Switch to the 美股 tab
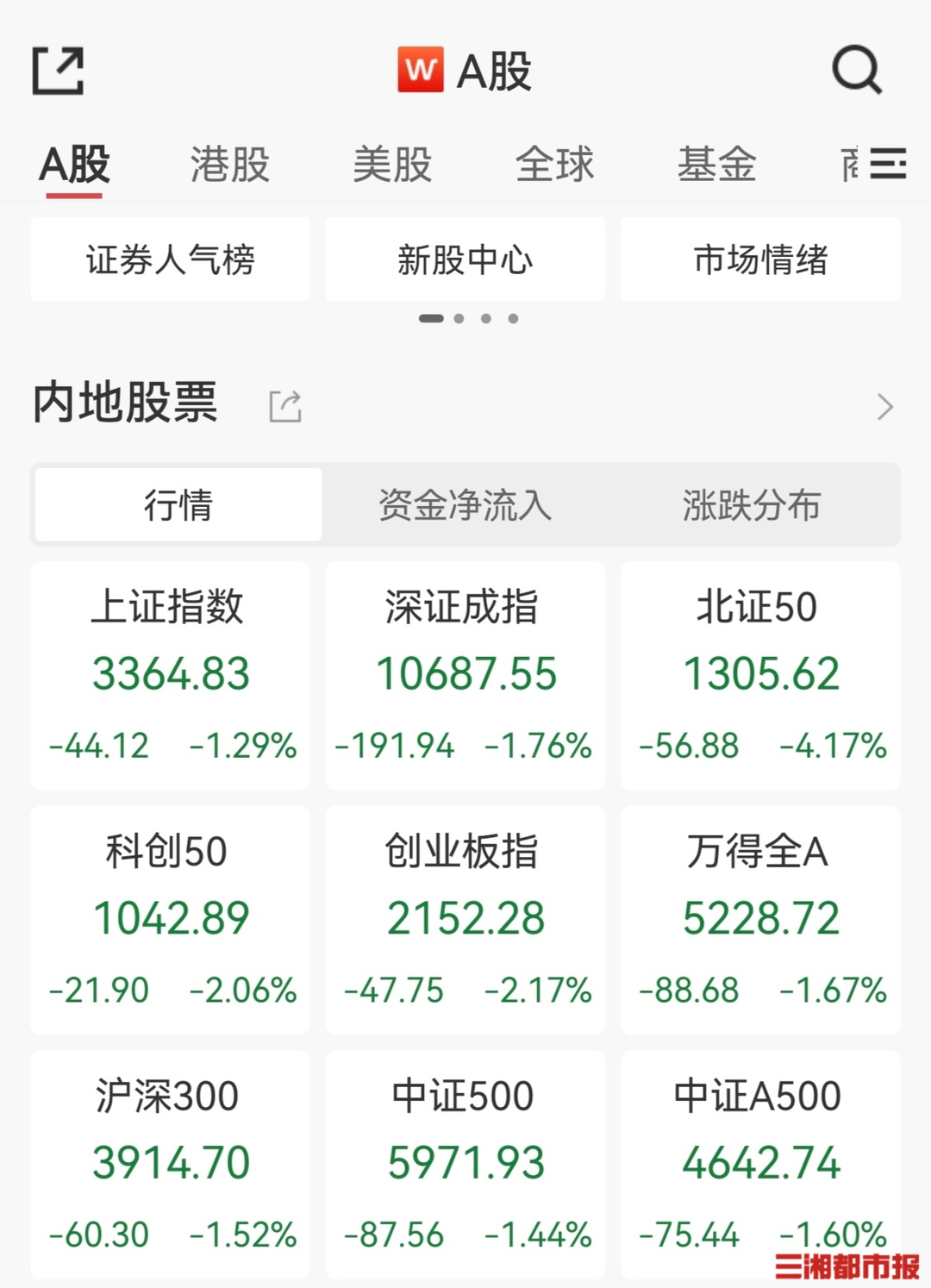The width and height of the screenshot is (931, 1288). [392, 164]
